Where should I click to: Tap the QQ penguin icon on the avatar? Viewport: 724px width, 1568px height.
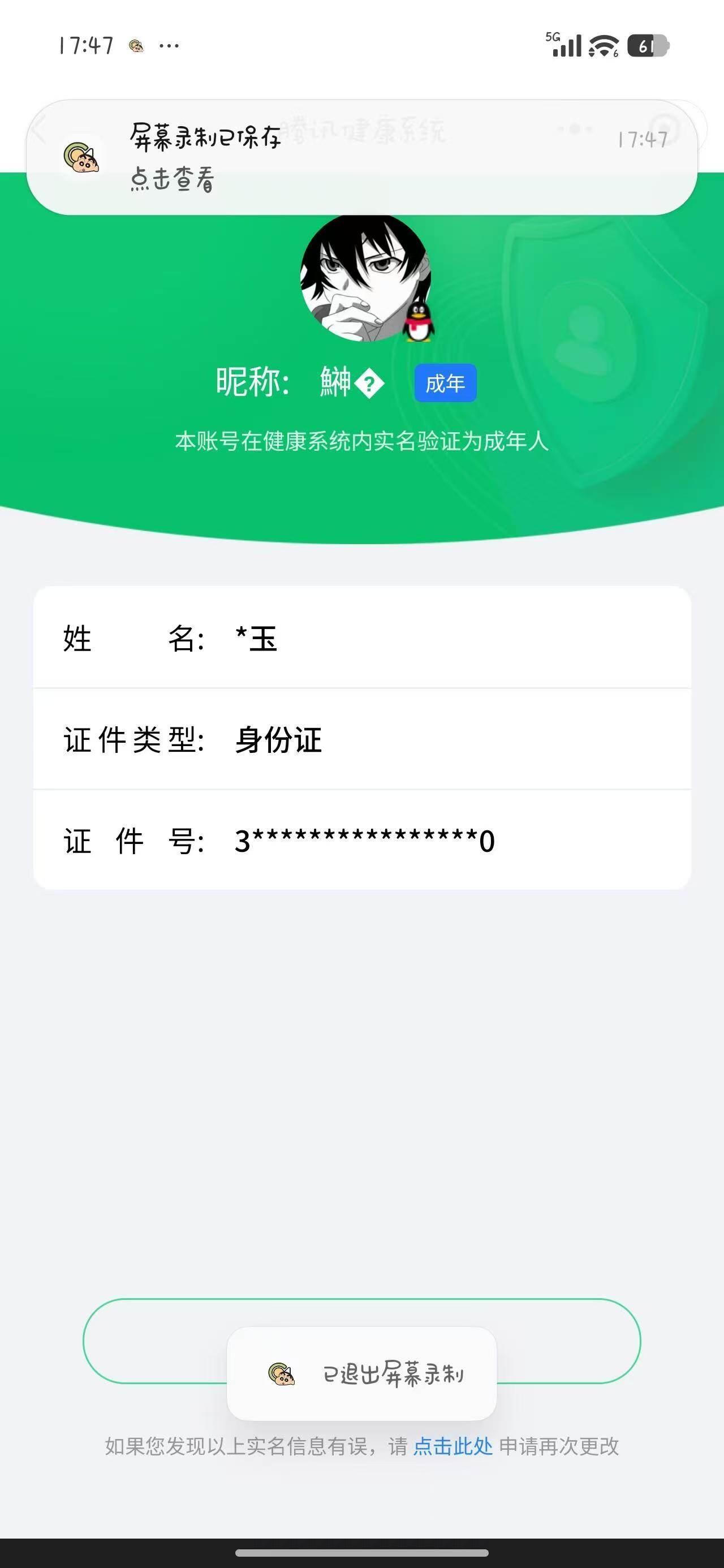[419, 321]
